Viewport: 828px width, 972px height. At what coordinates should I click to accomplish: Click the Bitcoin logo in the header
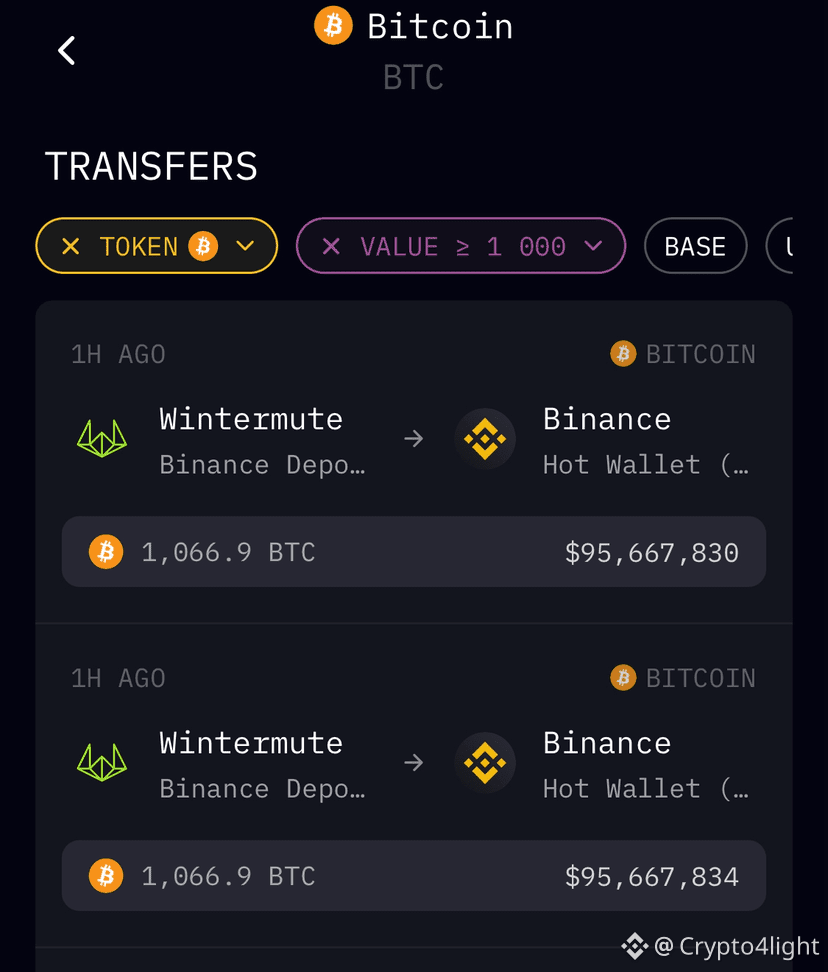coord(332,26)
